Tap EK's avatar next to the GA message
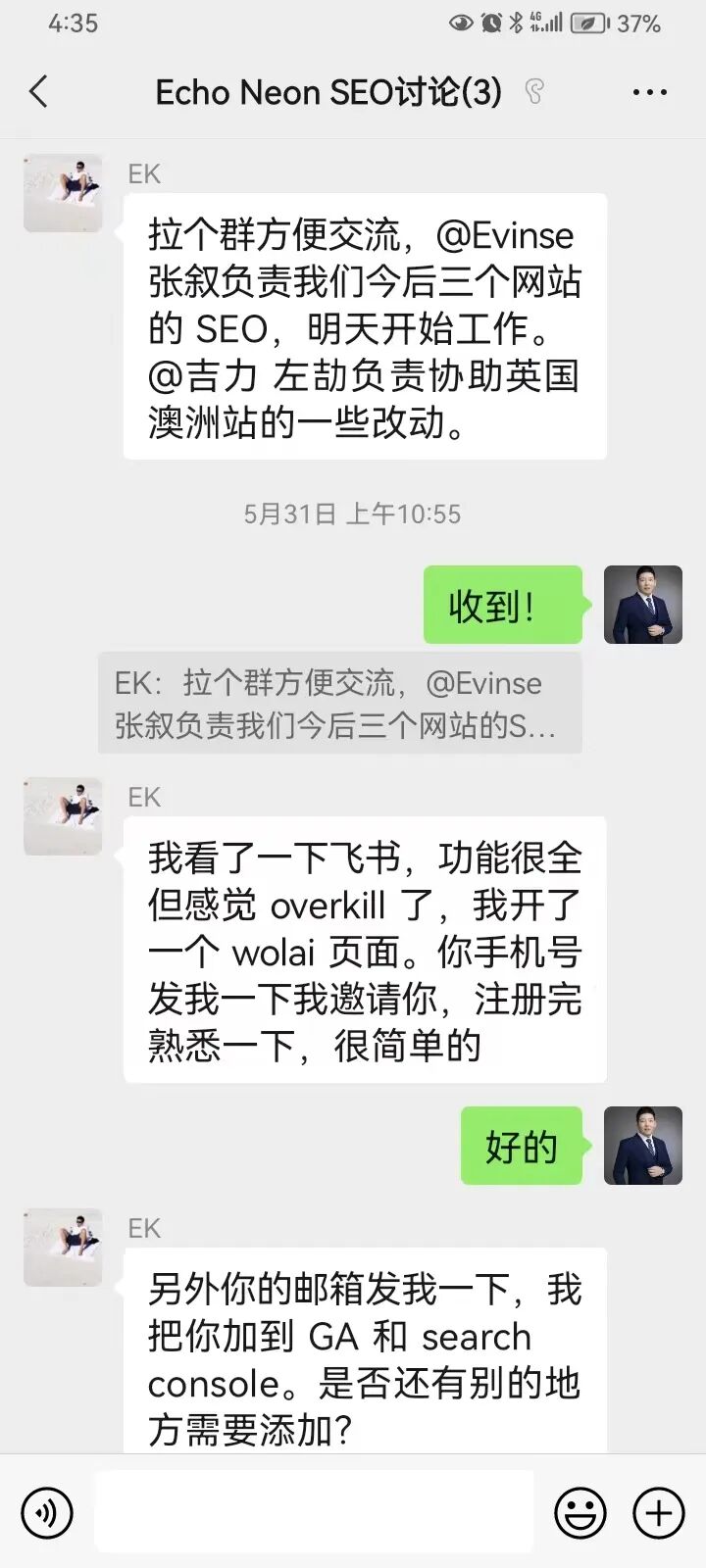The height and width of the screenshot is (1568, 706). point(63,1247)
